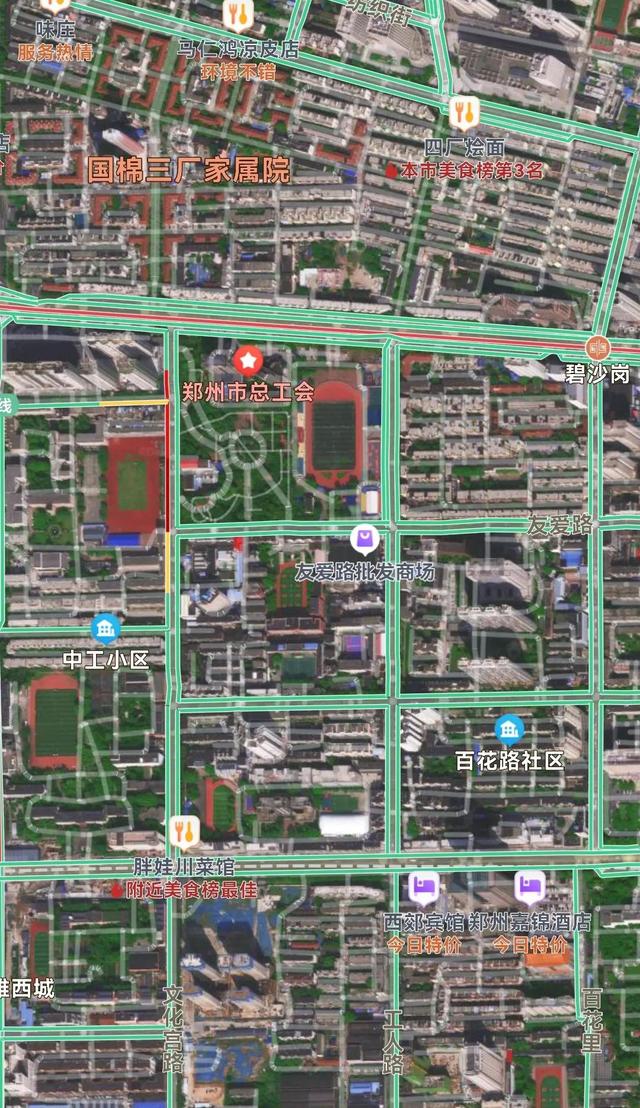Viewport: 640px width, 1108px height.
Task: Select the 百花路社区 community marker
Action: (509, 729)
